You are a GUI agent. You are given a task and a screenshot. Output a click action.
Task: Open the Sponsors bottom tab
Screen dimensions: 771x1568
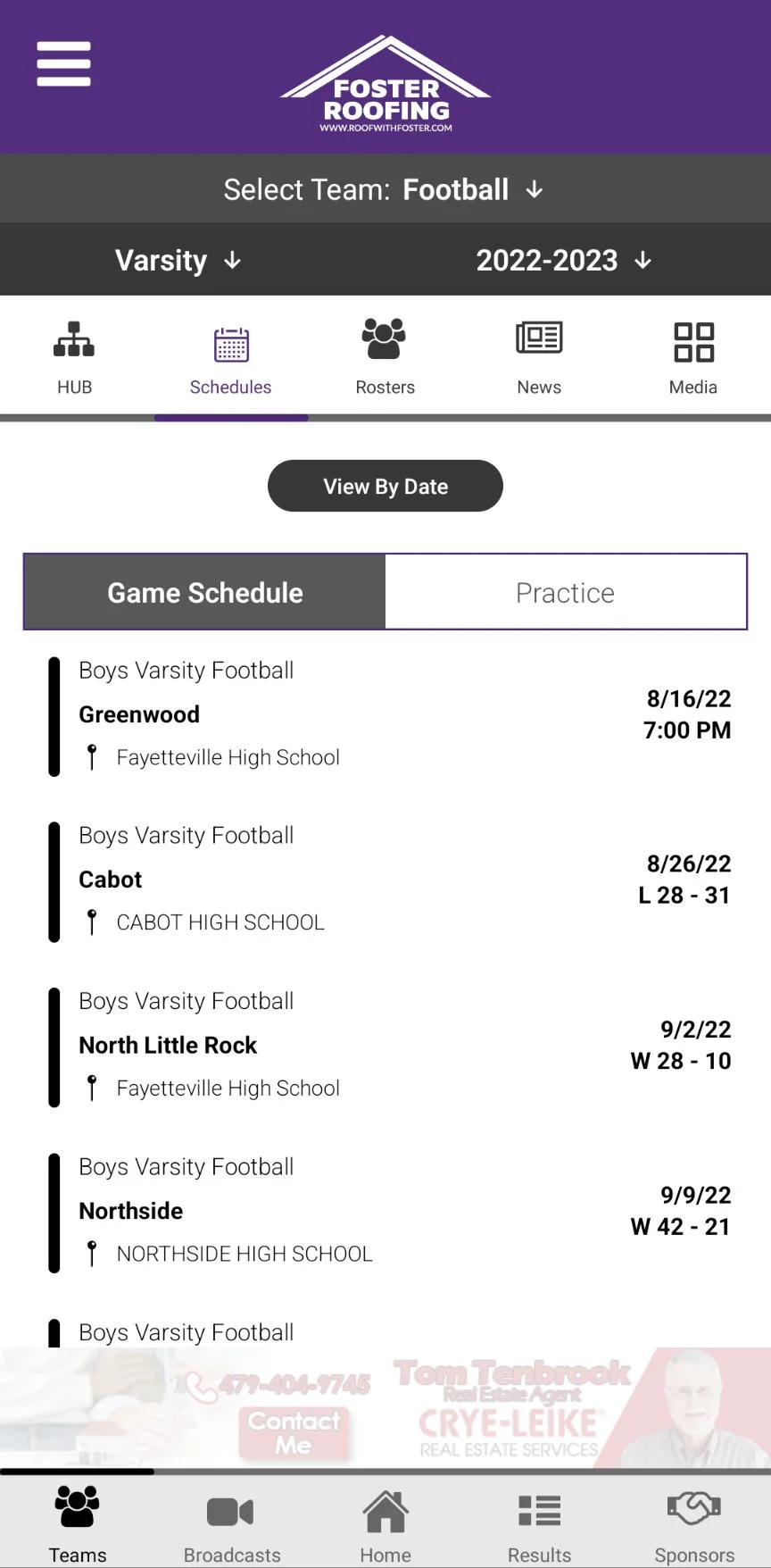[694, 1524]
